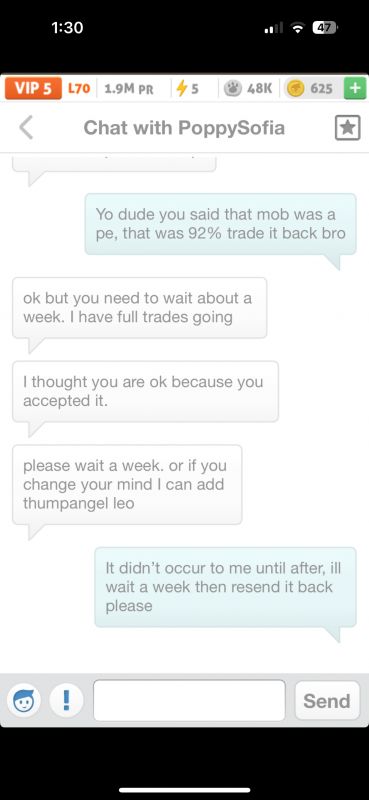369x800 pixels.
Task: Open the avatar face icon beside the message box
Action: click(23, 701)
